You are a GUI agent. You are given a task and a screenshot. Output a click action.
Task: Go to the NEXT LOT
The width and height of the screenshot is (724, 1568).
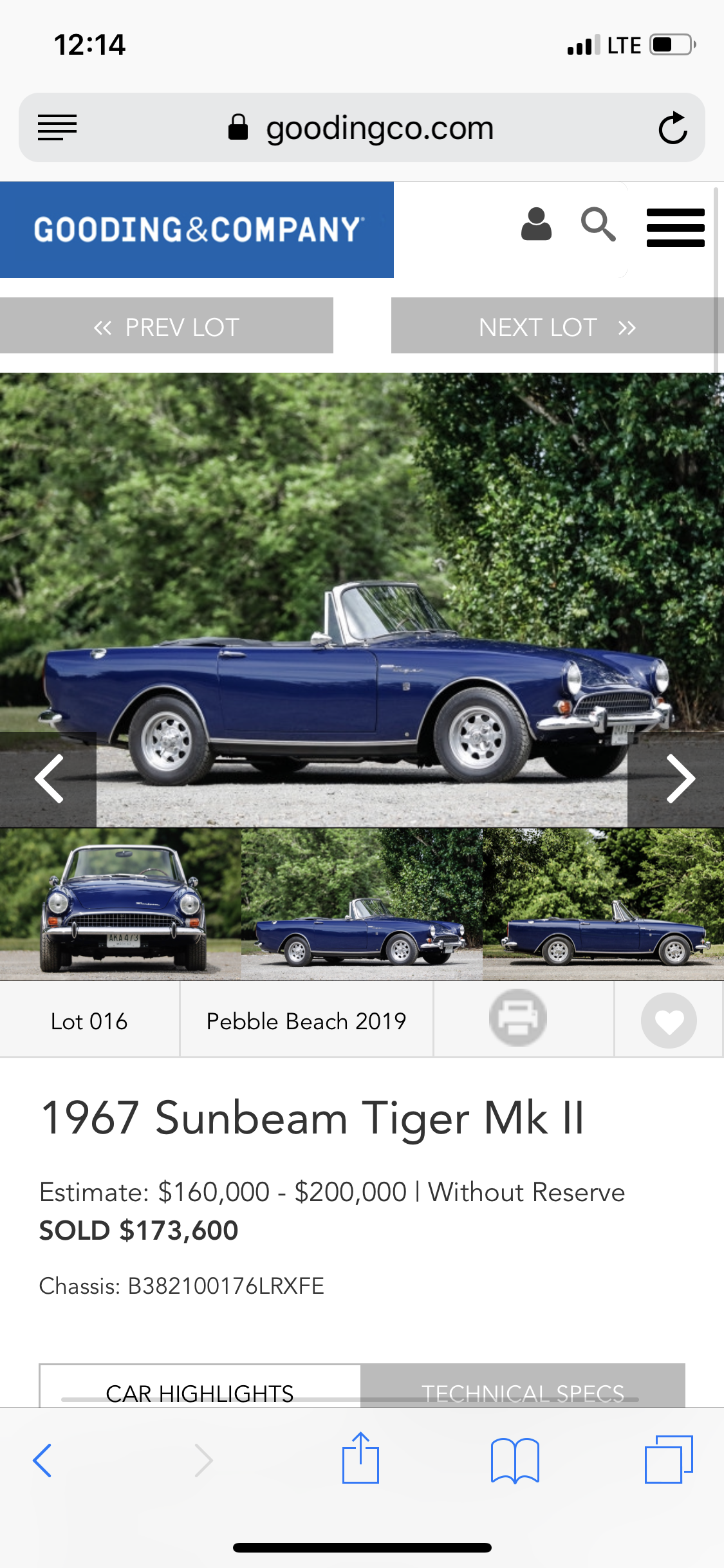[x=557, y=326]
